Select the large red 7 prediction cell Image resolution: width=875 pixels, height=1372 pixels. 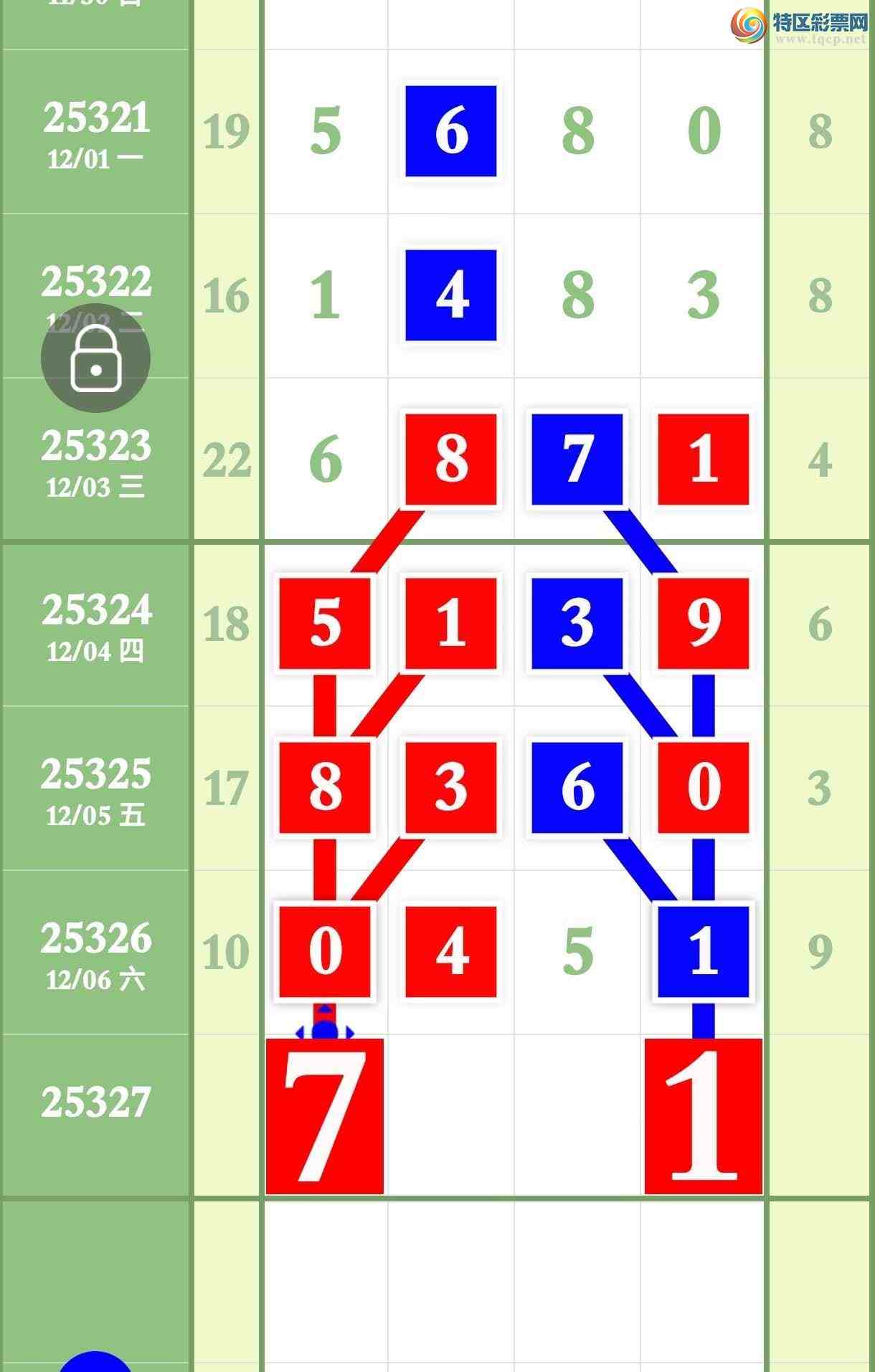click(325, 1115)
